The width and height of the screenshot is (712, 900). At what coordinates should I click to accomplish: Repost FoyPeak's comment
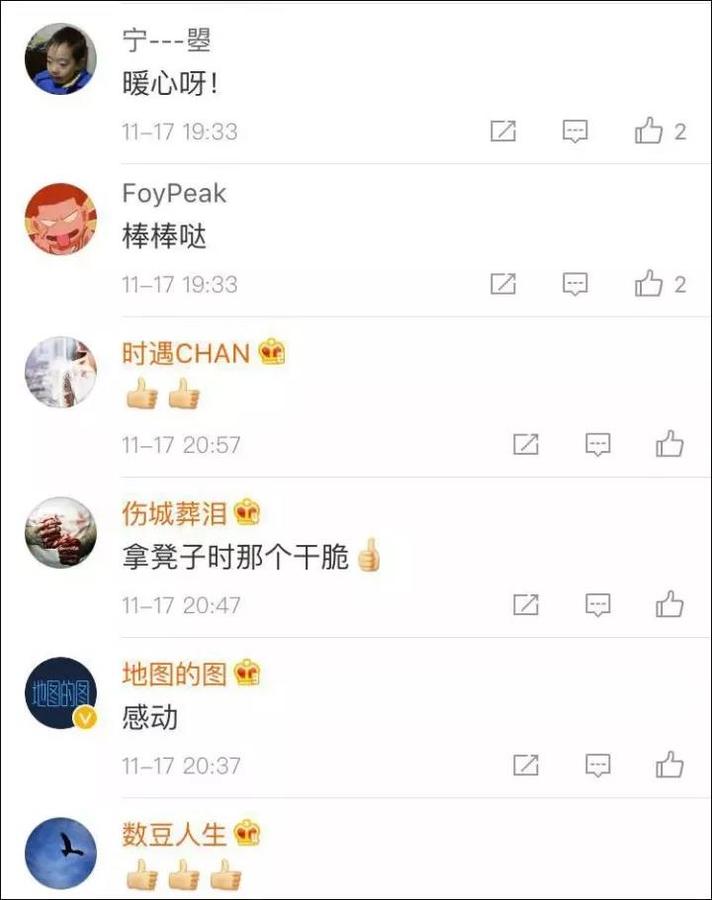[503, 284]
